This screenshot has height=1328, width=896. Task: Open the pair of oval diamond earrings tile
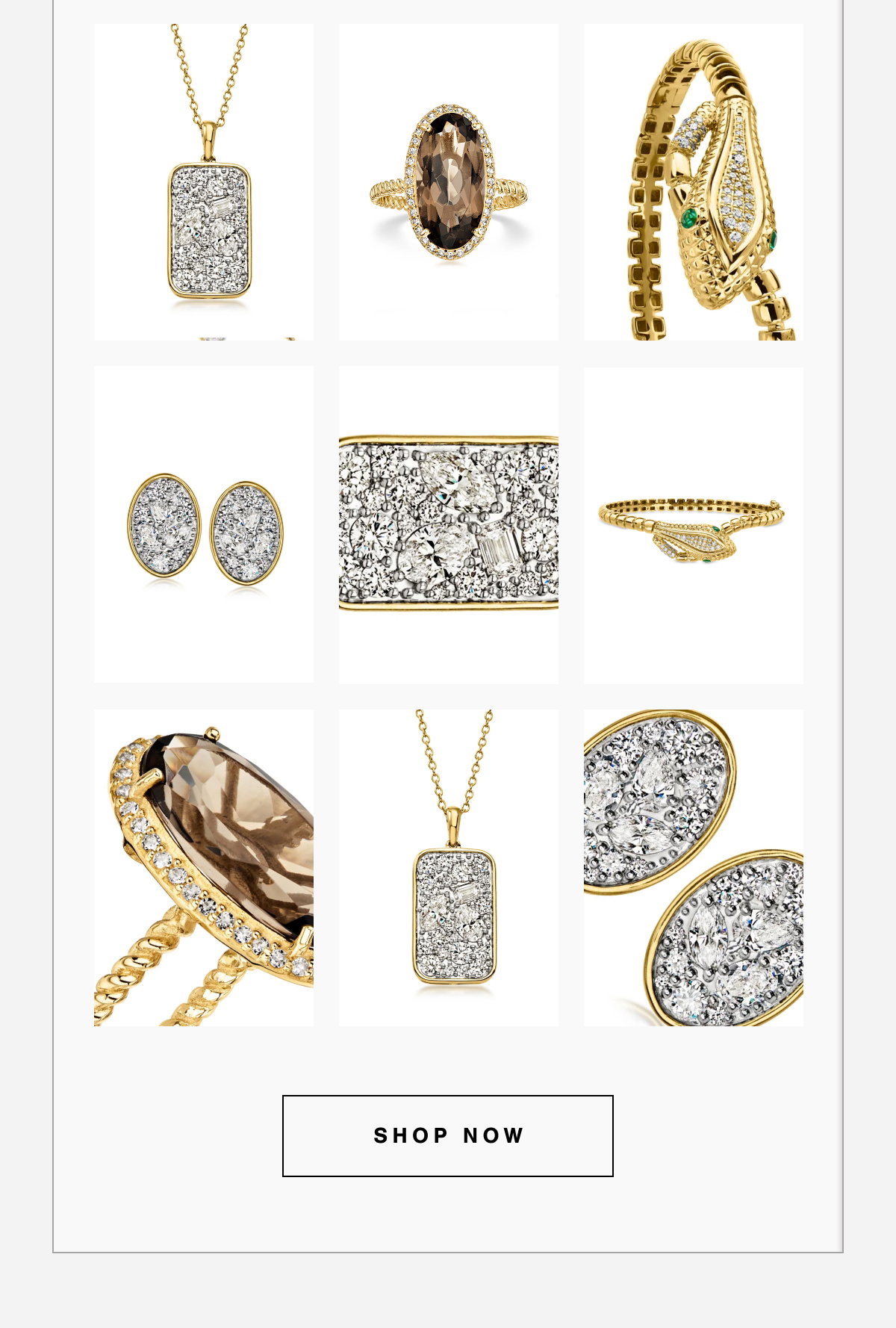click(x=204, y=525)
